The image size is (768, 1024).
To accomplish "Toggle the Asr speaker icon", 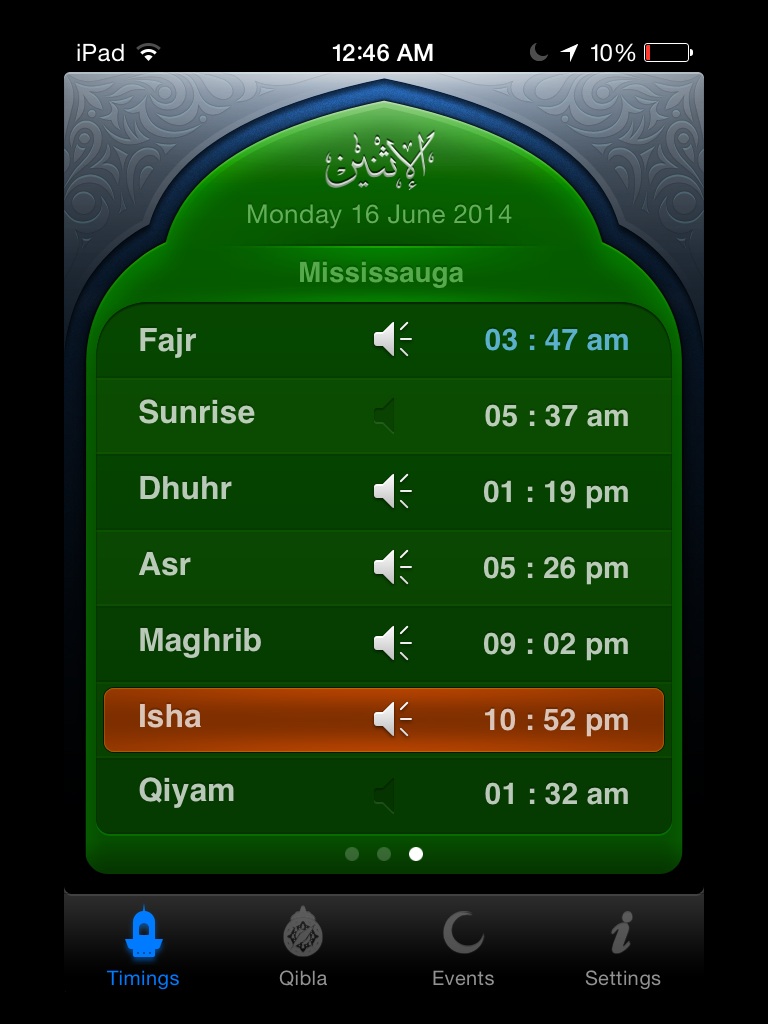I will point(391,567).
